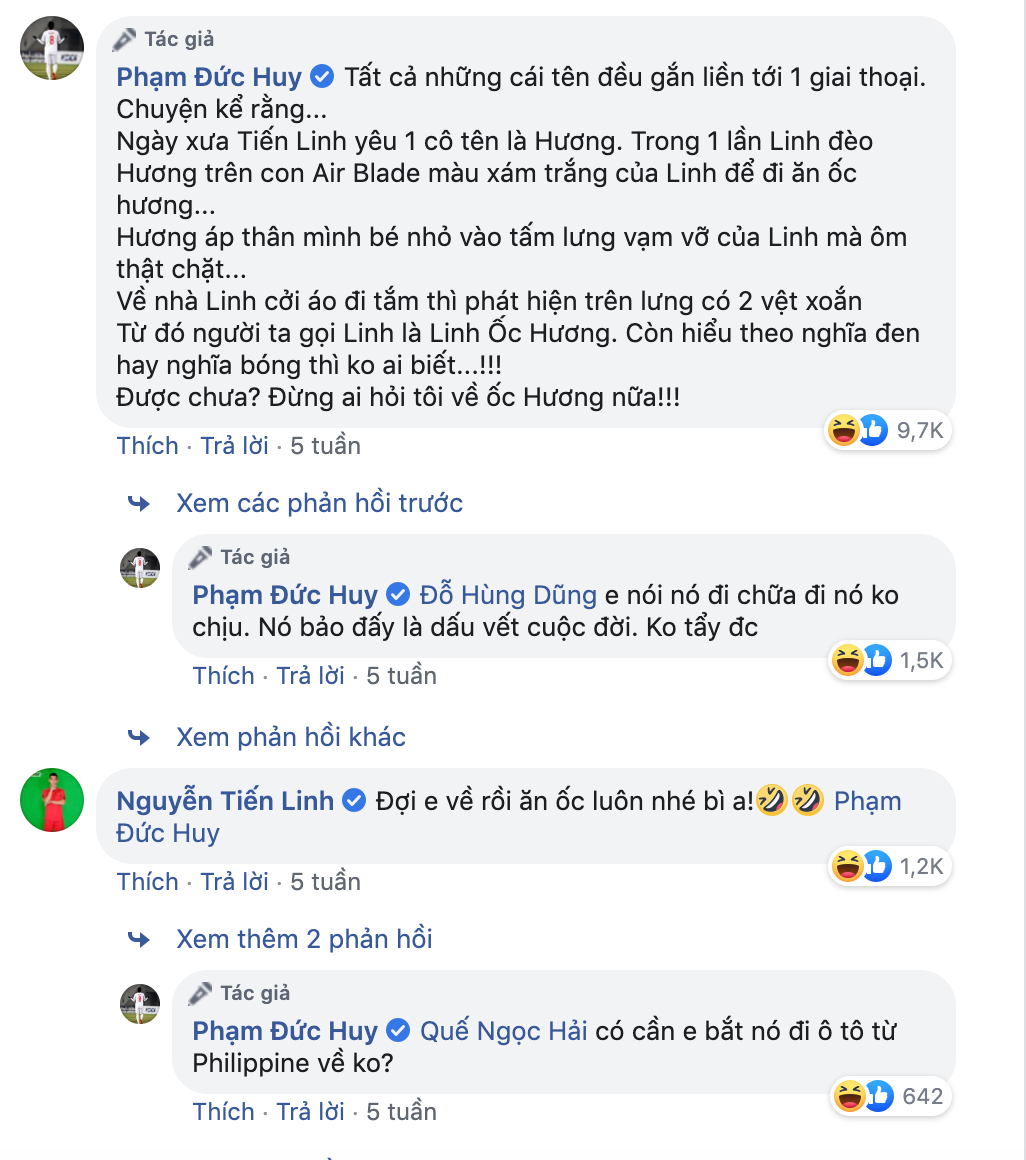Click the verified badge next to Nguyễn Tiến Linh
The image size is (1026, 1160).
pyautogui.click(x=352, y=800)
